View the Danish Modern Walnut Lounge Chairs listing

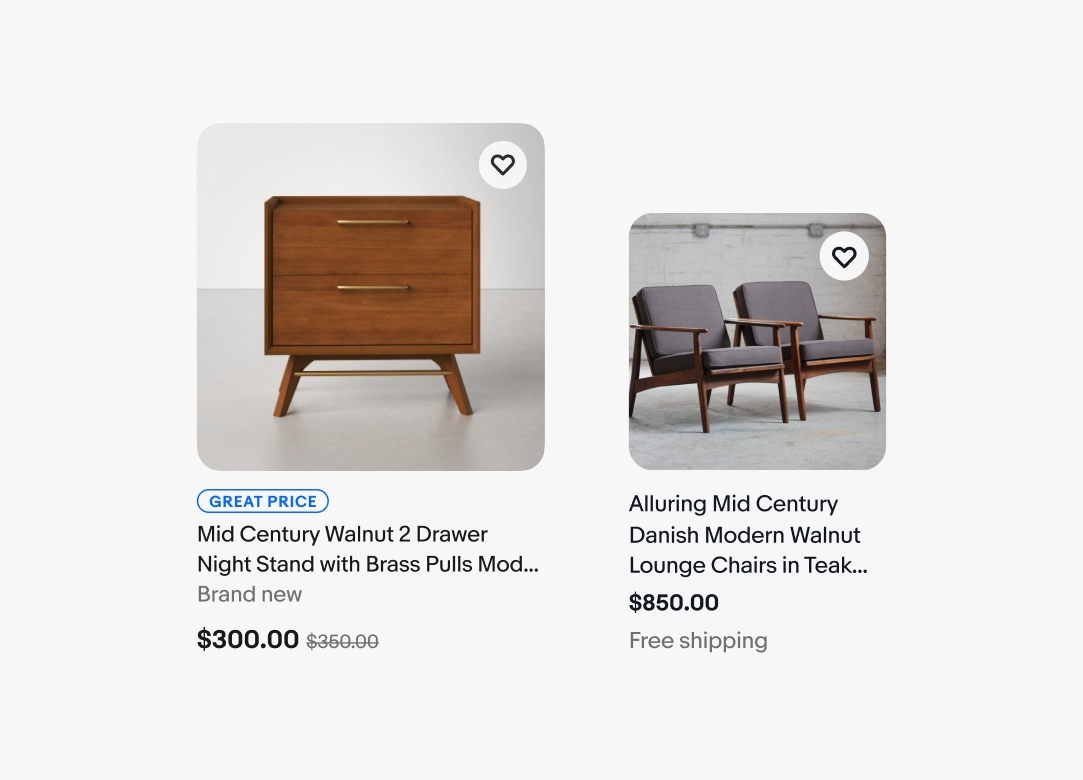tap(747, 534)
